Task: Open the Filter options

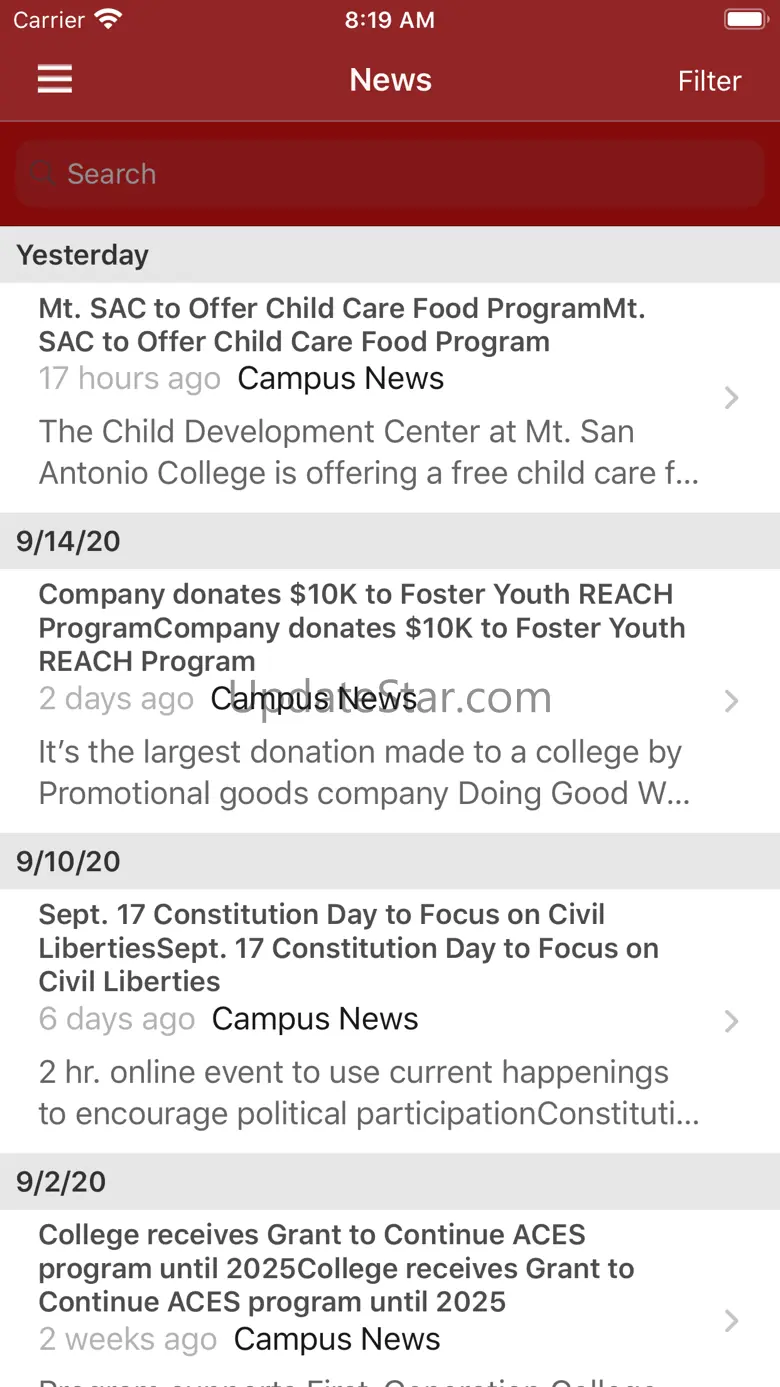Action: coord(709,81)
